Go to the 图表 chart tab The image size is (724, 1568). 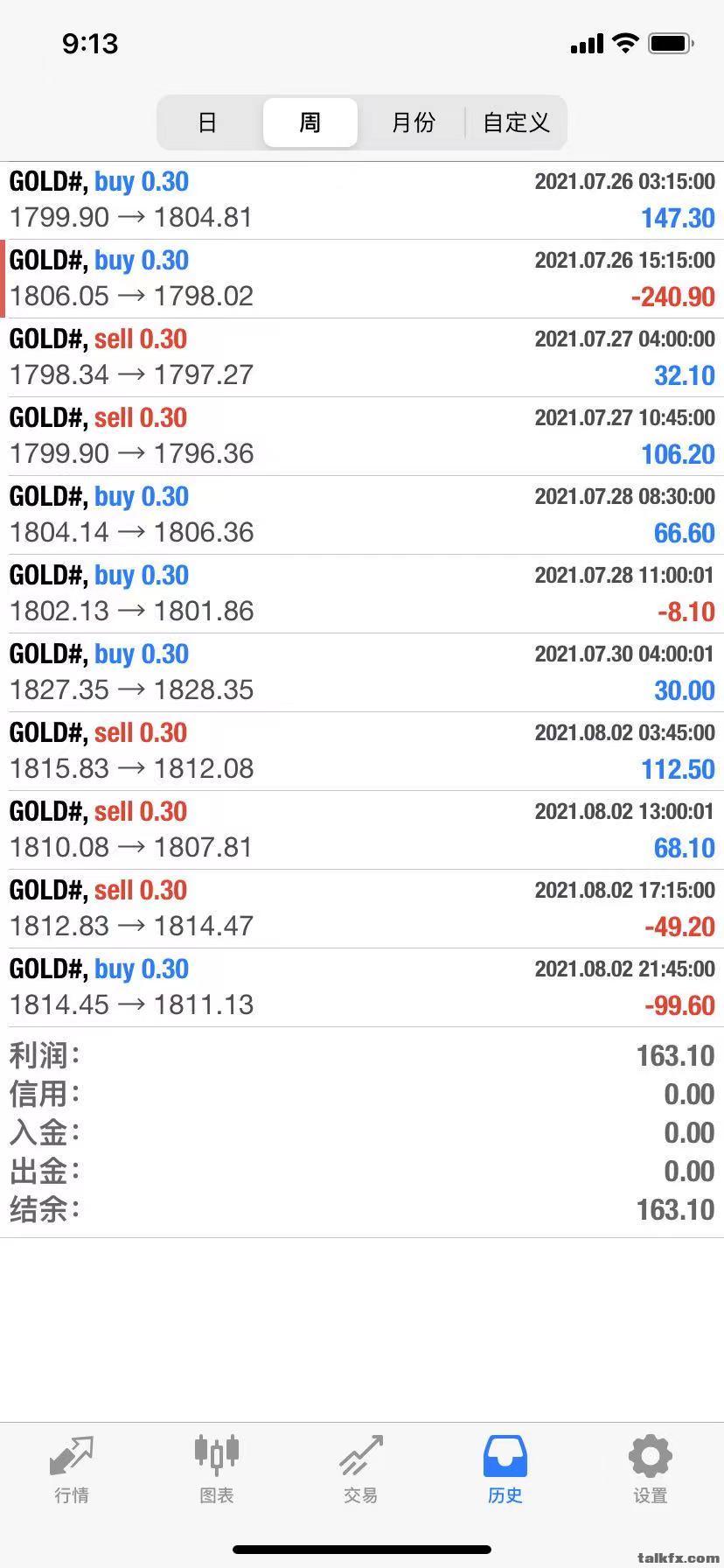(216, 1470)
